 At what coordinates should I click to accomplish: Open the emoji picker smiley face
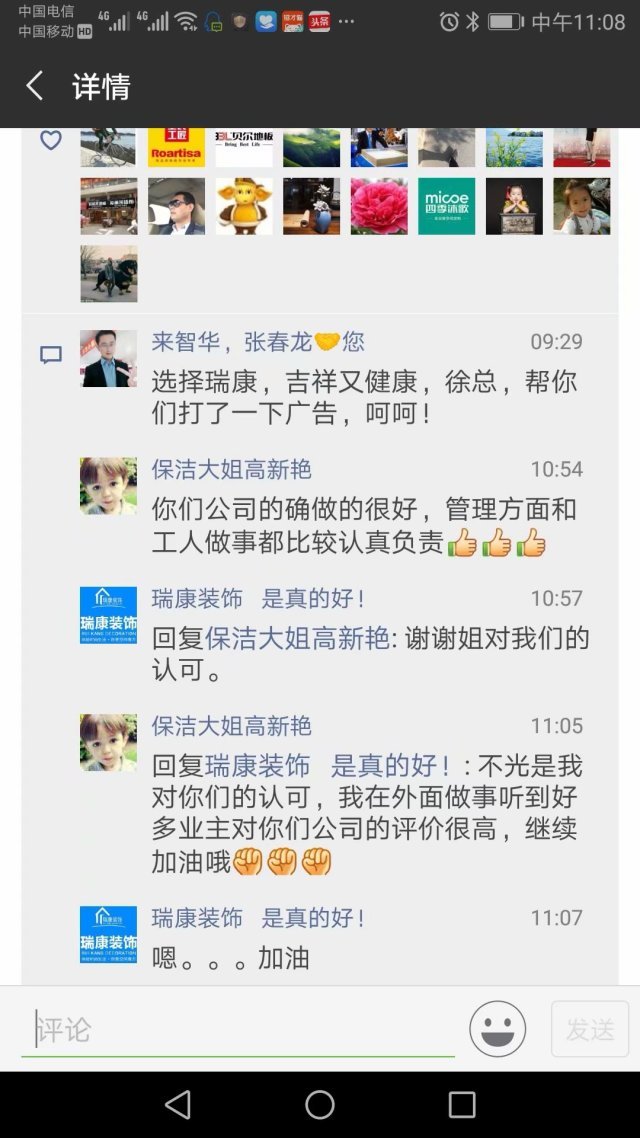coord(497,1028)
